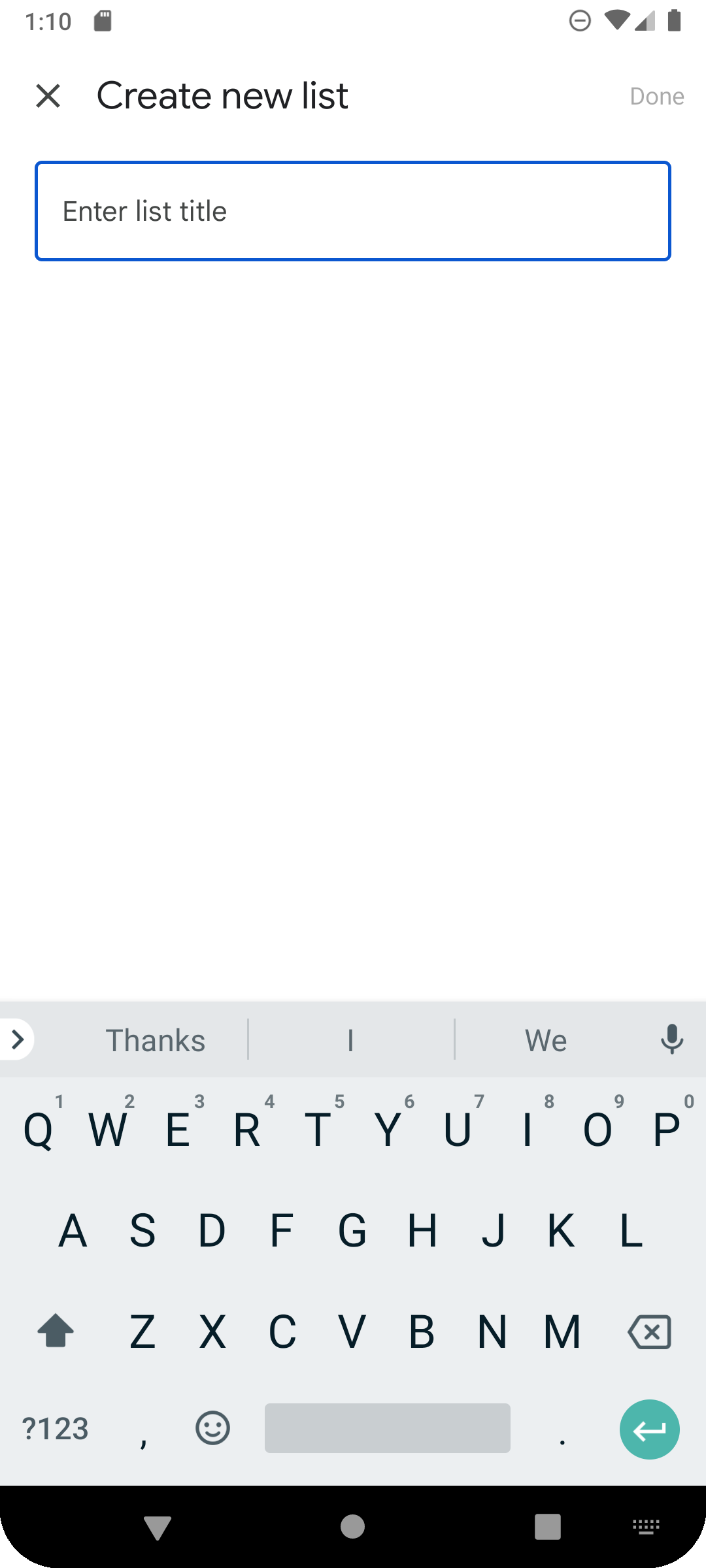This screenshot has height=1568, width=706.
Task: Toggle the shift key
Action: point(56,1331)
